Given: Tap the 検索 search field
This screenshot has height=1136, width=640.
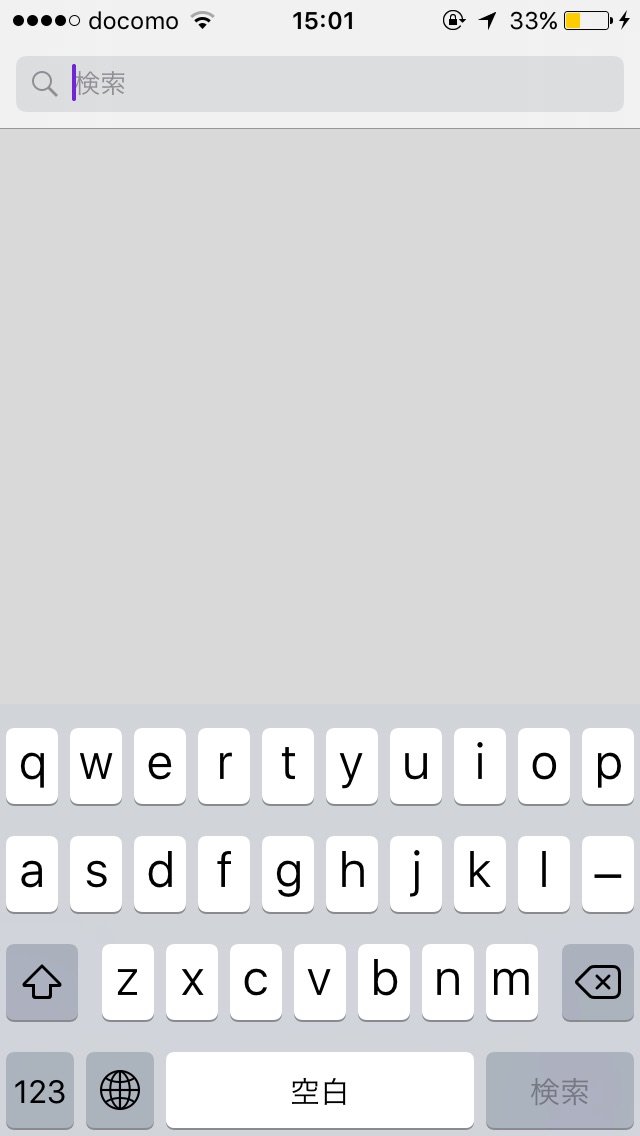Looking at the screenshot, I should pos(320,84).
